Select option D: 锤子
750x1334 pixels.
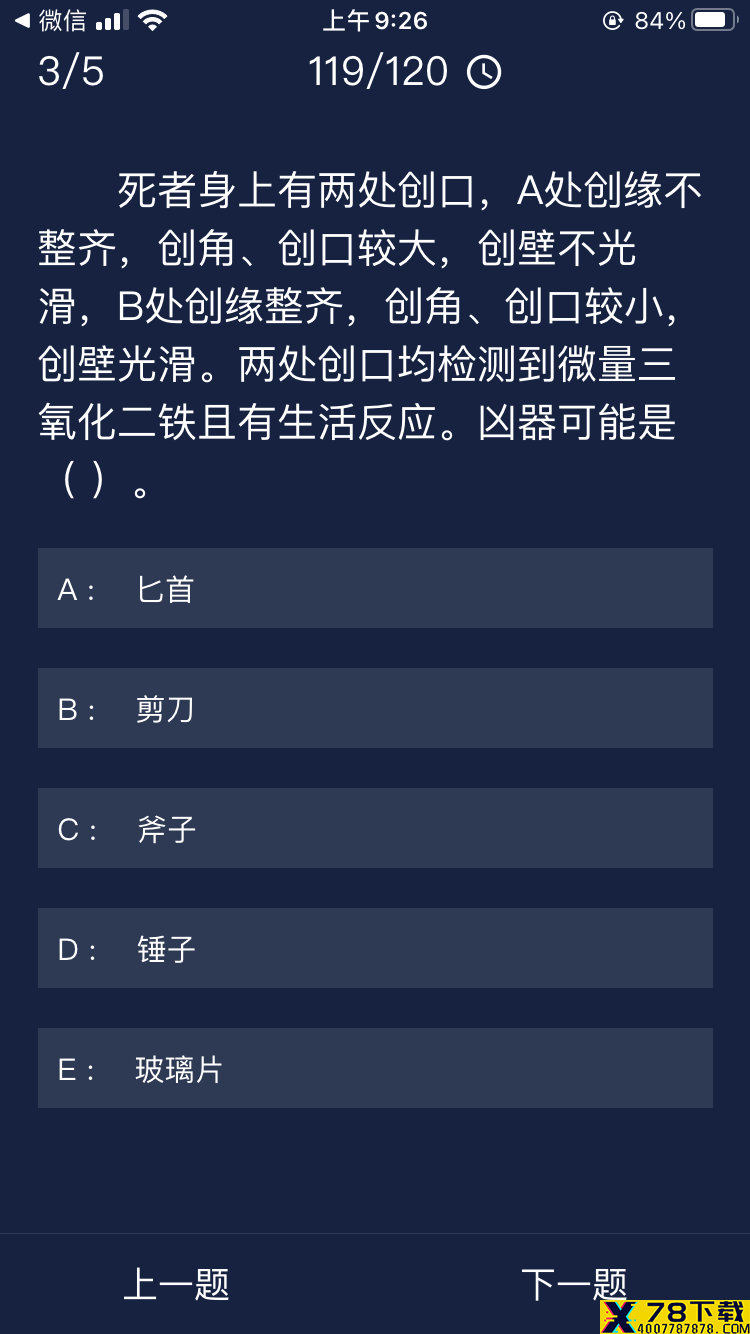click(x=375, y=948)
